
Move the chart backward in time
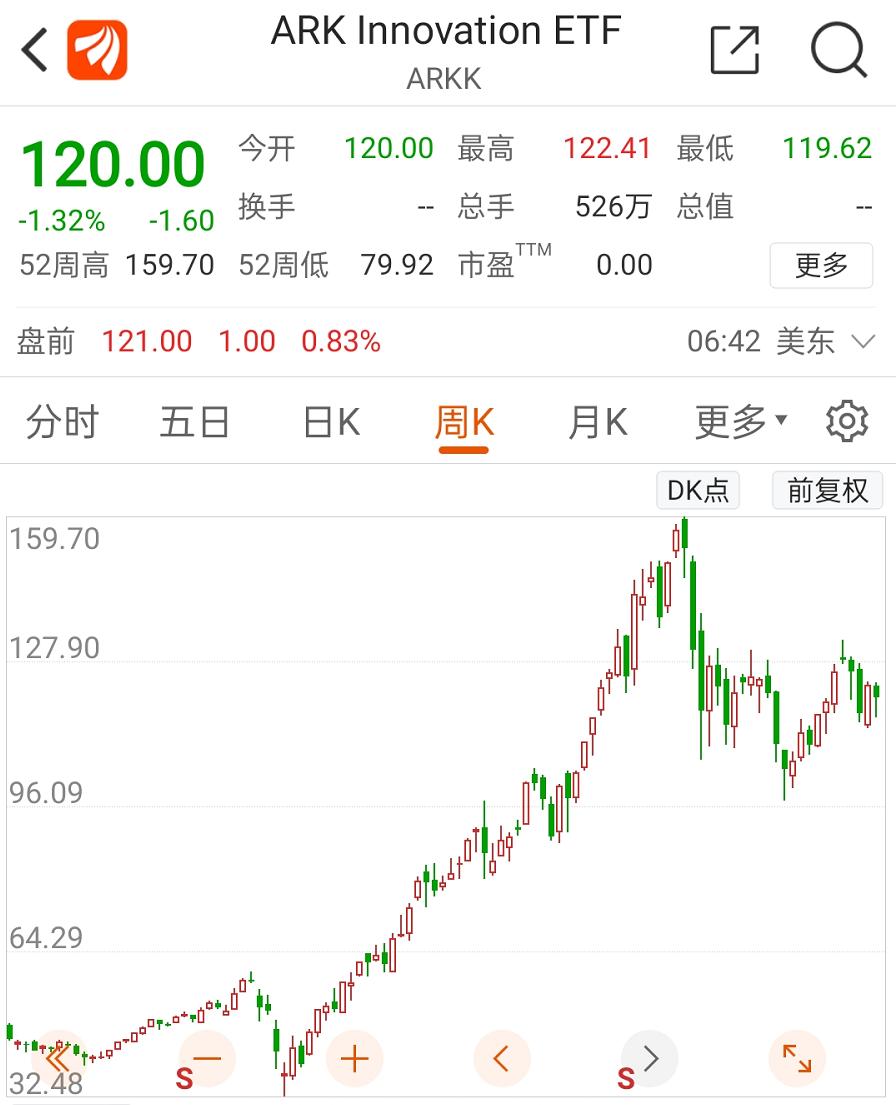pyautogui.click(x=501, y=1058)
